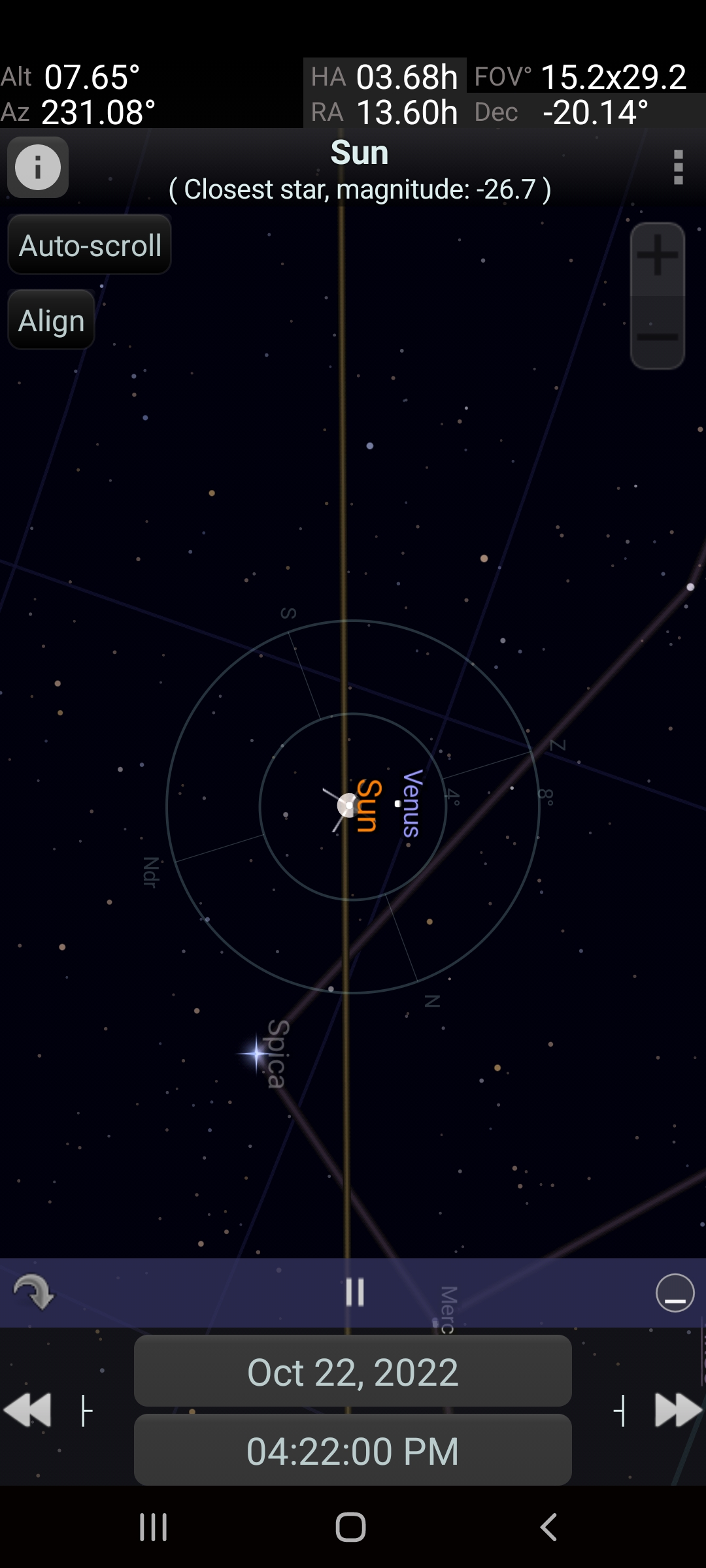Open the three-dot overflow menu
The width and height of the screenshot is (706, 1568).
click(x=678, y=168)
